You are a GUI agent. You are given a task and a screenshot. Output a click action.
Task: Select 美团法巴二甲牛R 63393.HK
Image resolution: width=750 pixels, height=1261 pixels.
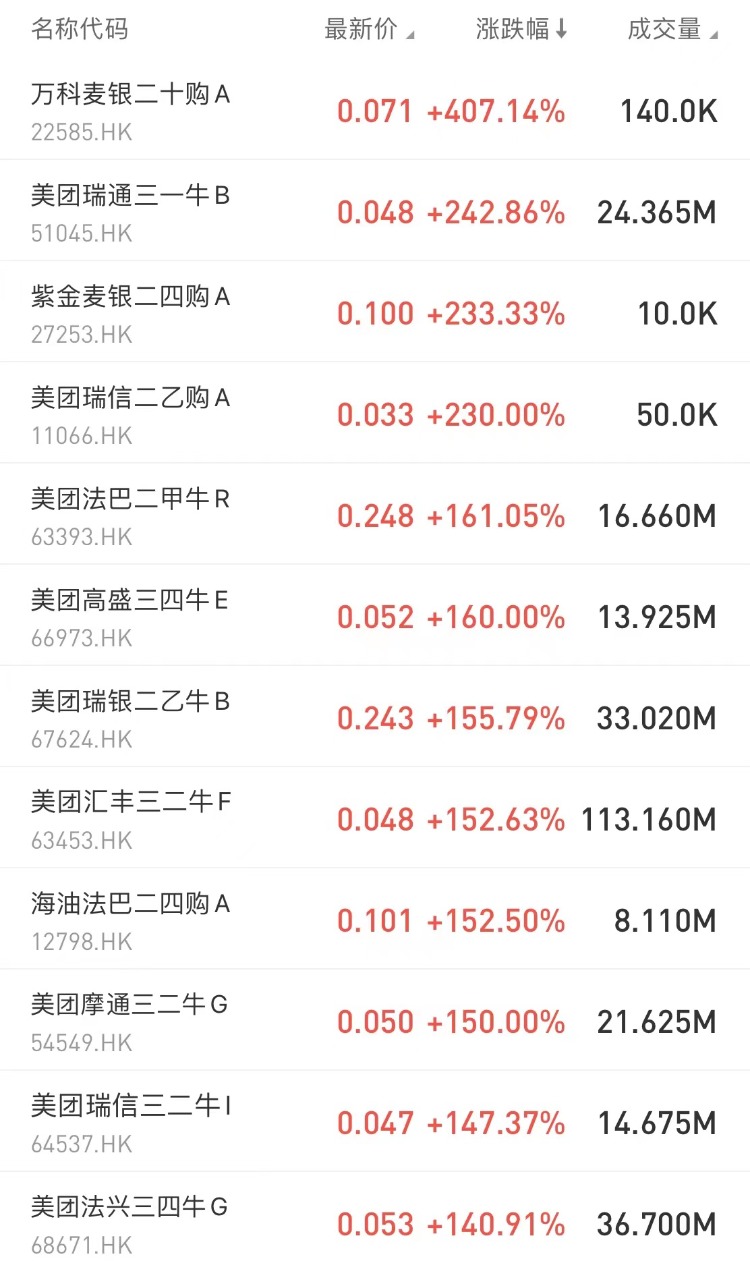(375, 514)
